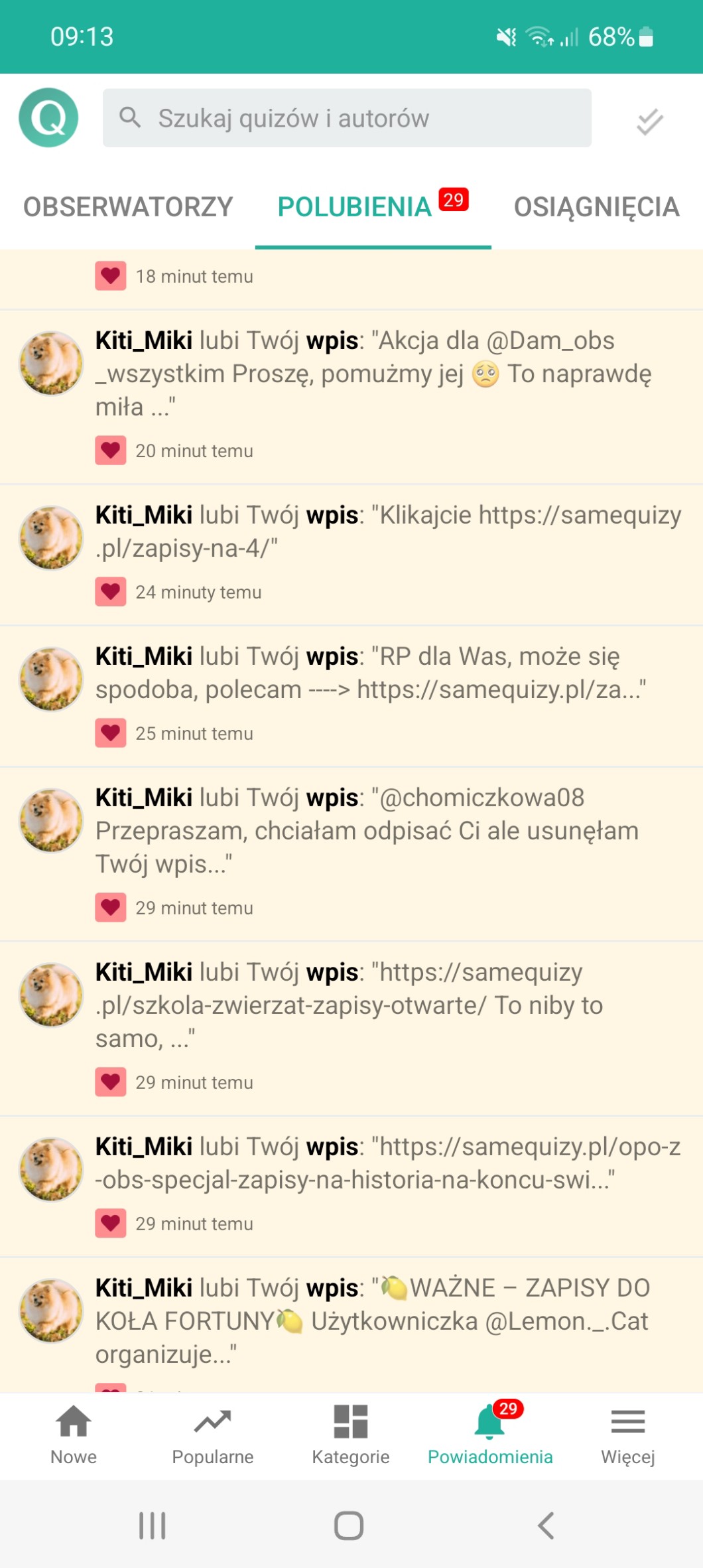Mark all notifications as read
The width and height of the screenshot is (703, 1568).
tap(649, 121)
